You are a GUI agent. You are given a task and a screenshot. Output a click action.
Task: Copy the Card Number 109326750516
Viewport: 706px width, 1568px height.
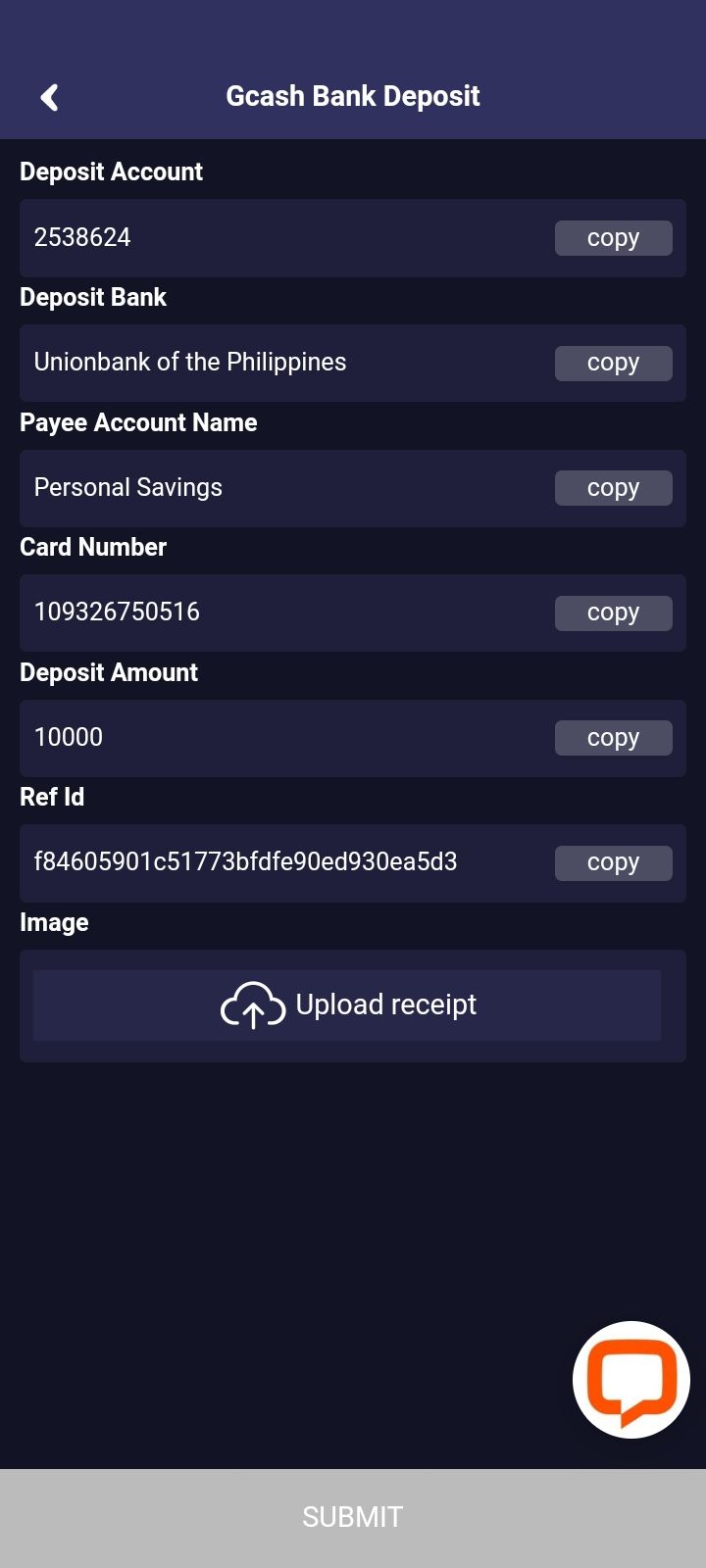613,612
